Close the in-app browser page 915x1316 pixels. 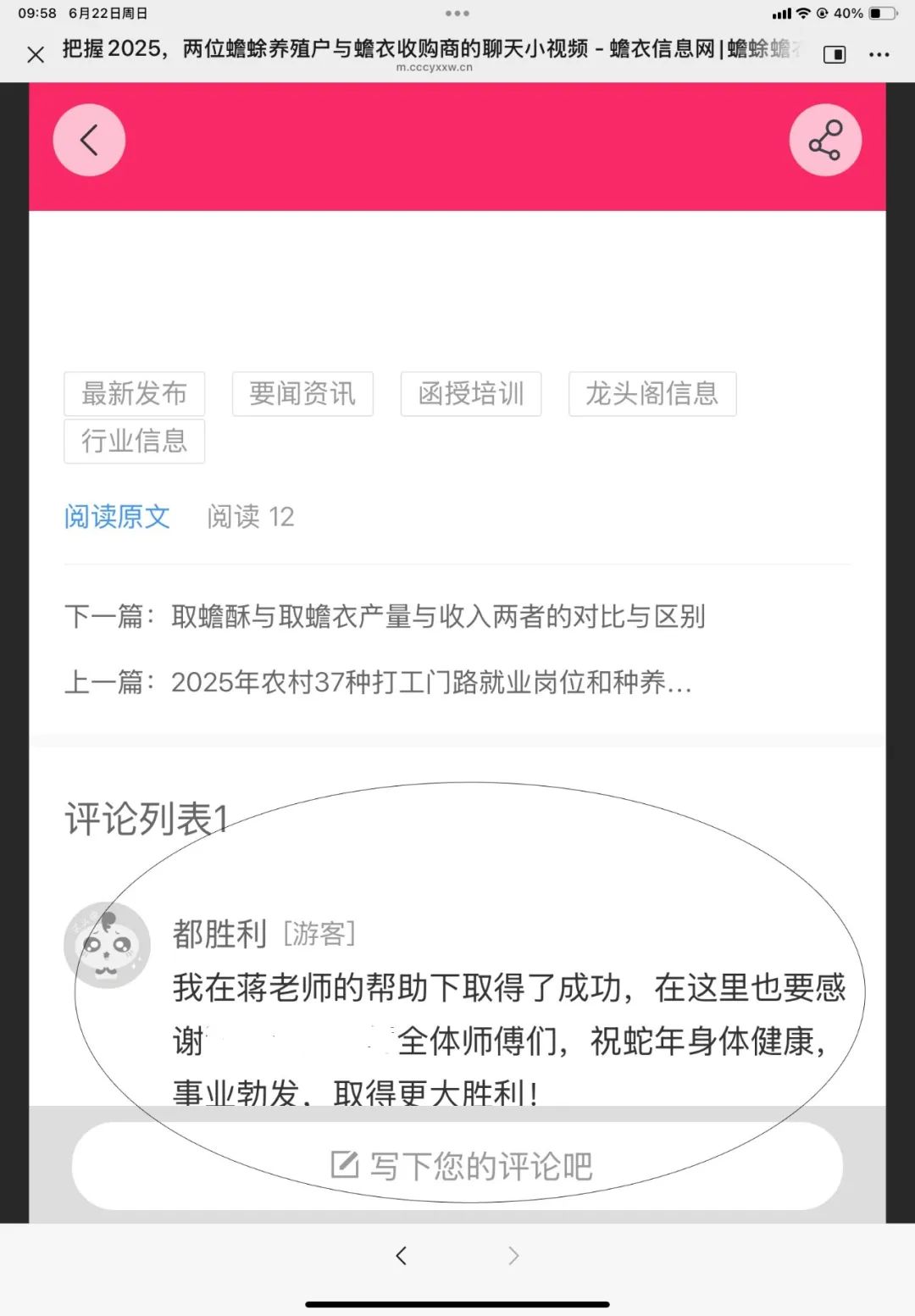(36, 55)
